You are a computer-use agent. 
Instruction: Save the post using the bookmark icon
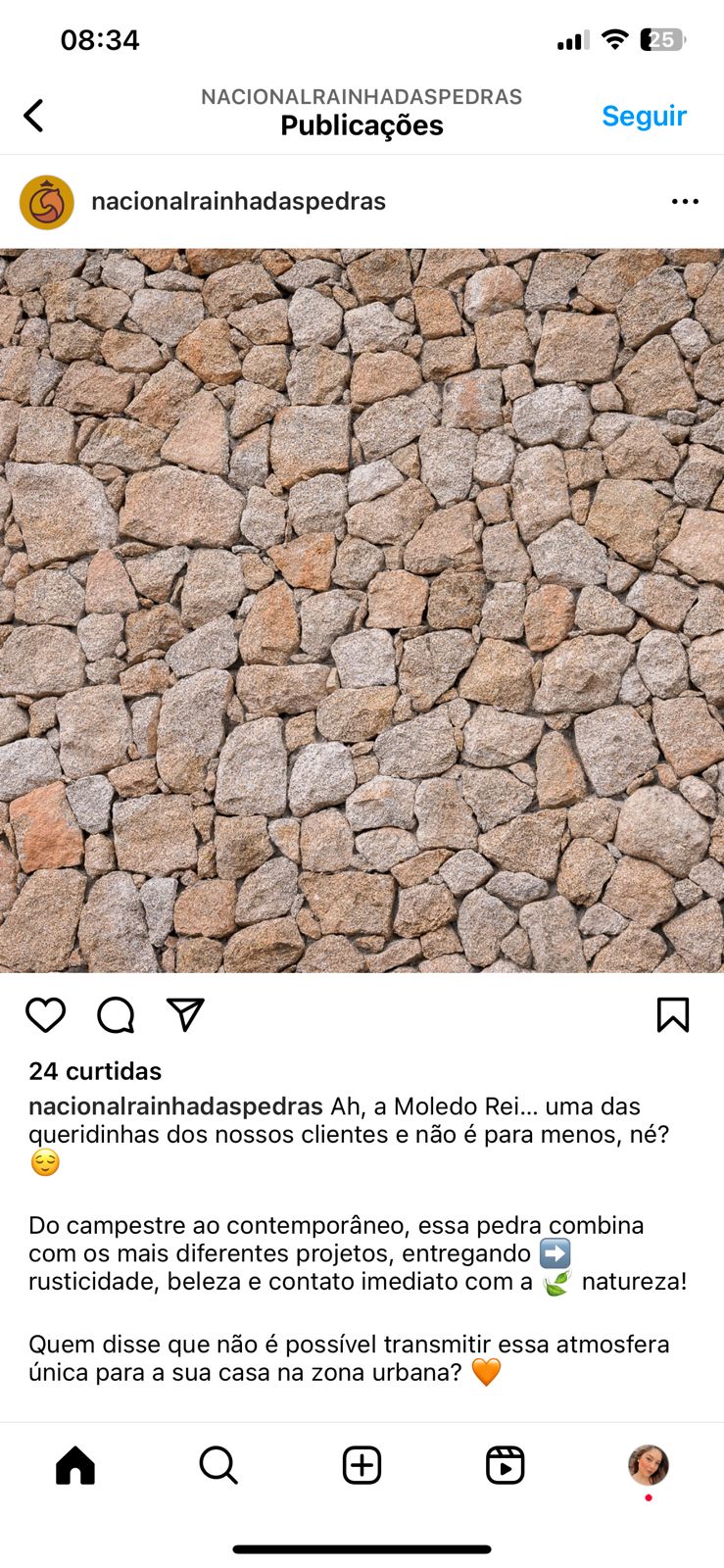click(675, 1014)
